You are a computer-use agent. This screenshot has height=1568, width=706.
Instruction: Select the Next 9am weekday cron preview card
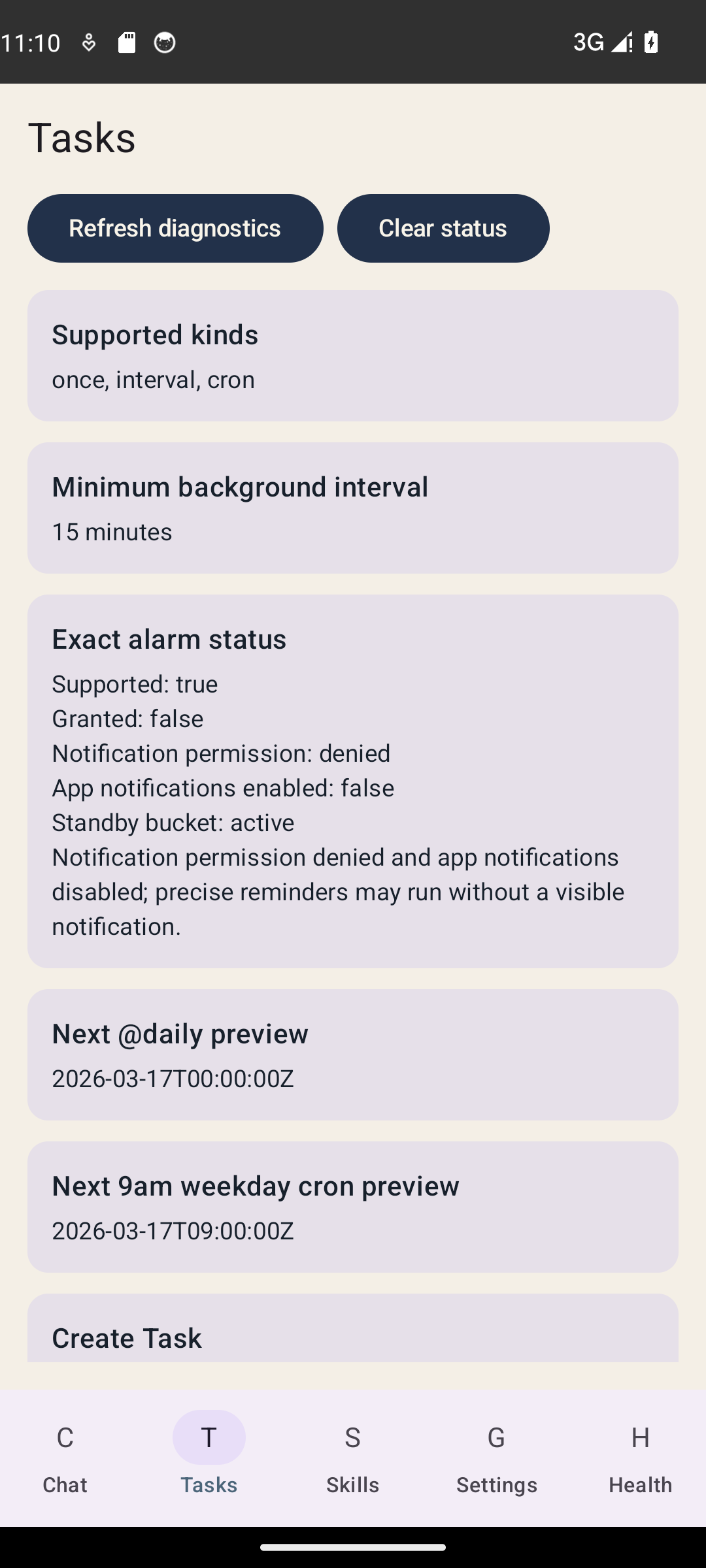click(353, 1206)
